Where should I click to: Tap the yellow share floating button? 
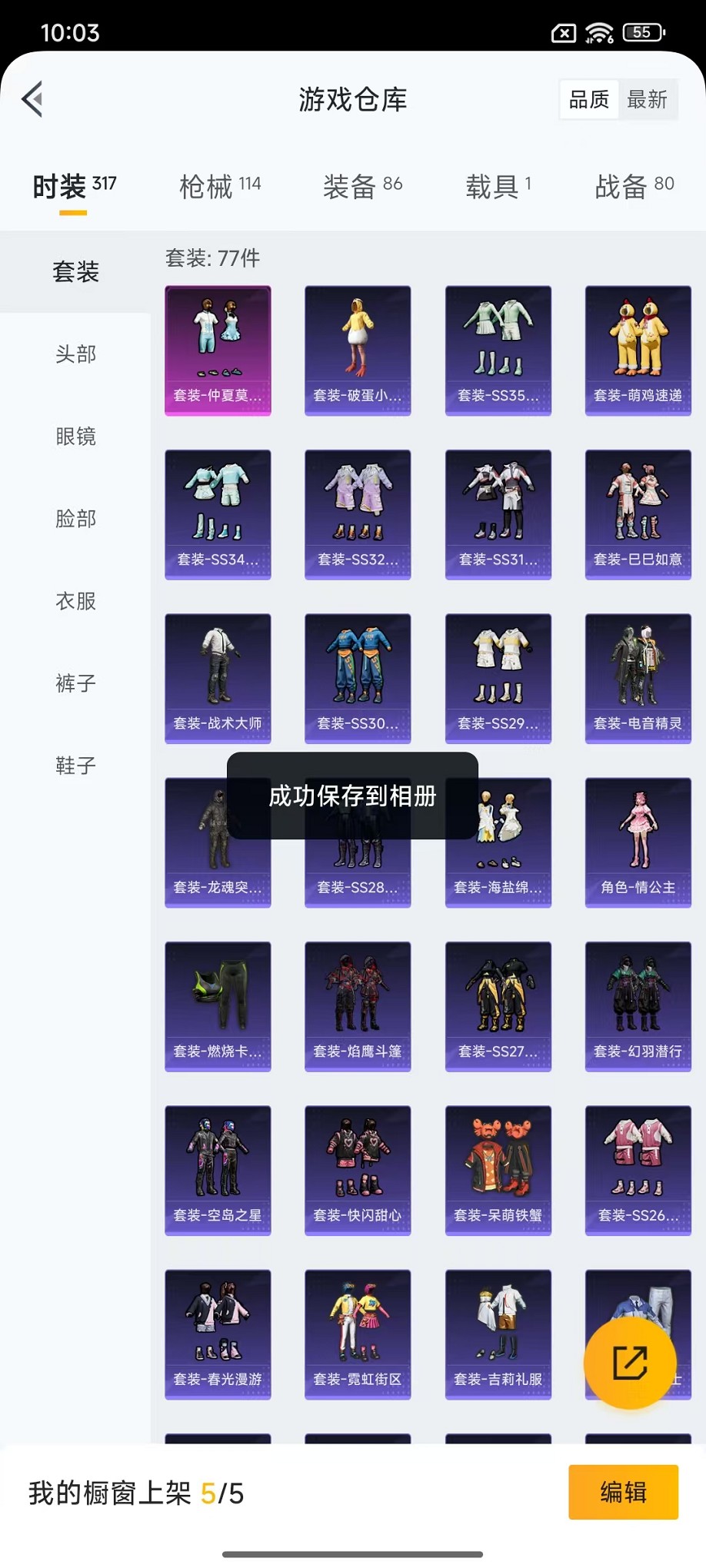(x=630, y=1363)
